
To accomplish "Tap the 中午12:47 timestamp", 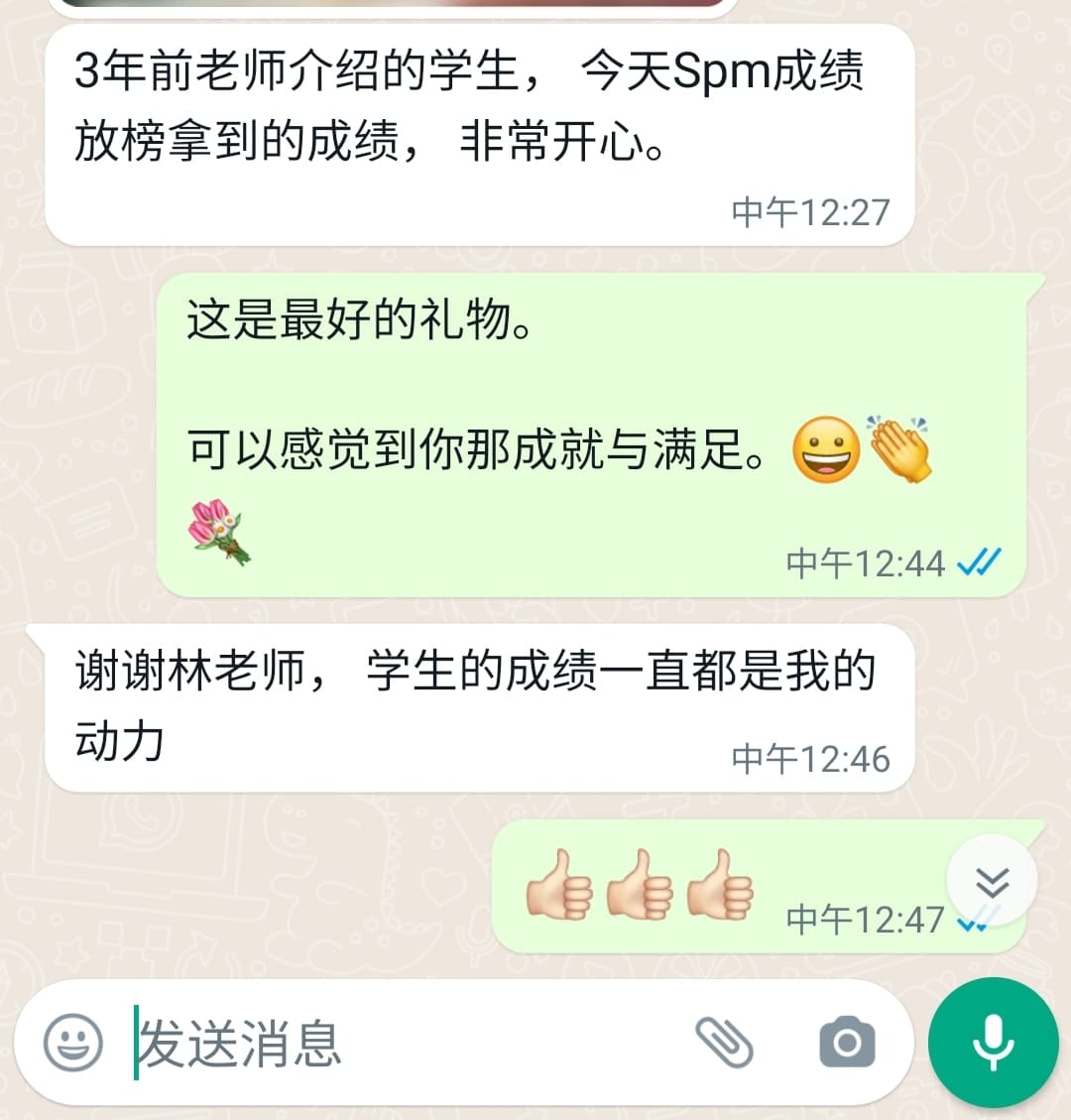I will [x=866, y=920].
